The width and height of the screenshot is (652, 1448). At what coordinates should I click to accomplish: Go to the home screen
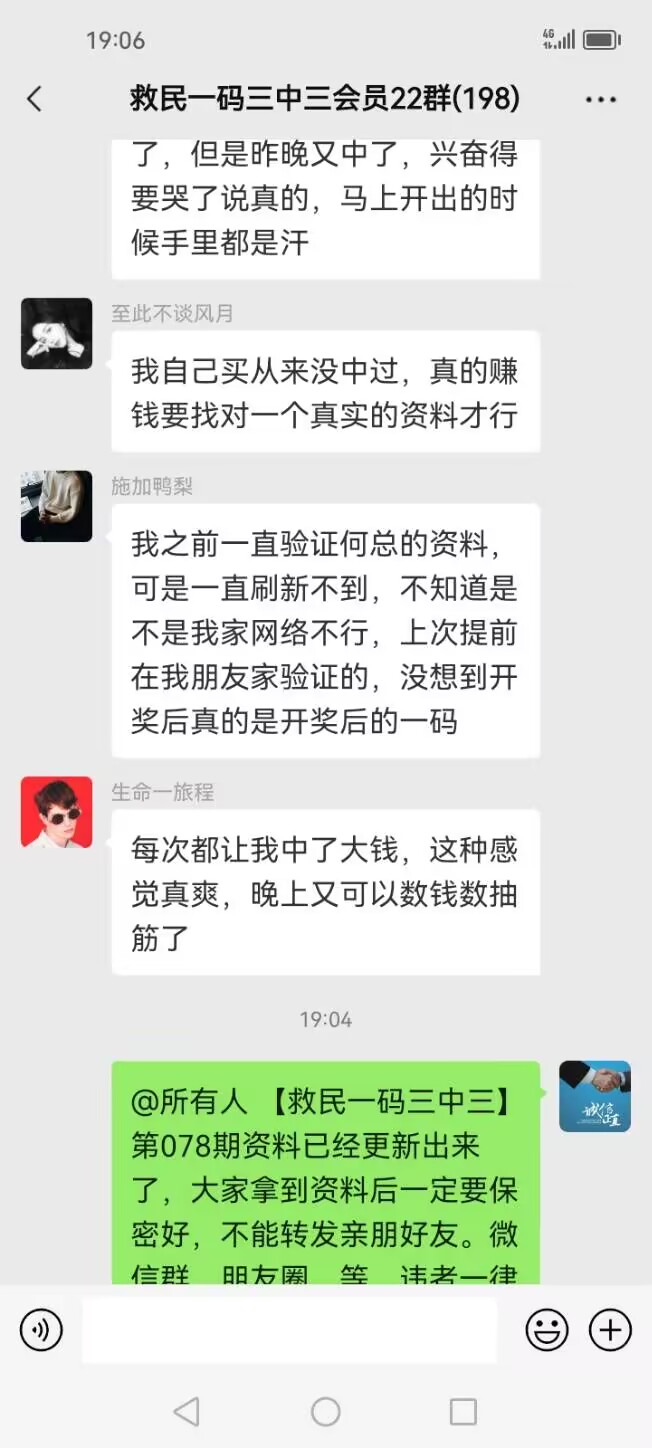click(x=326, y=1411)
